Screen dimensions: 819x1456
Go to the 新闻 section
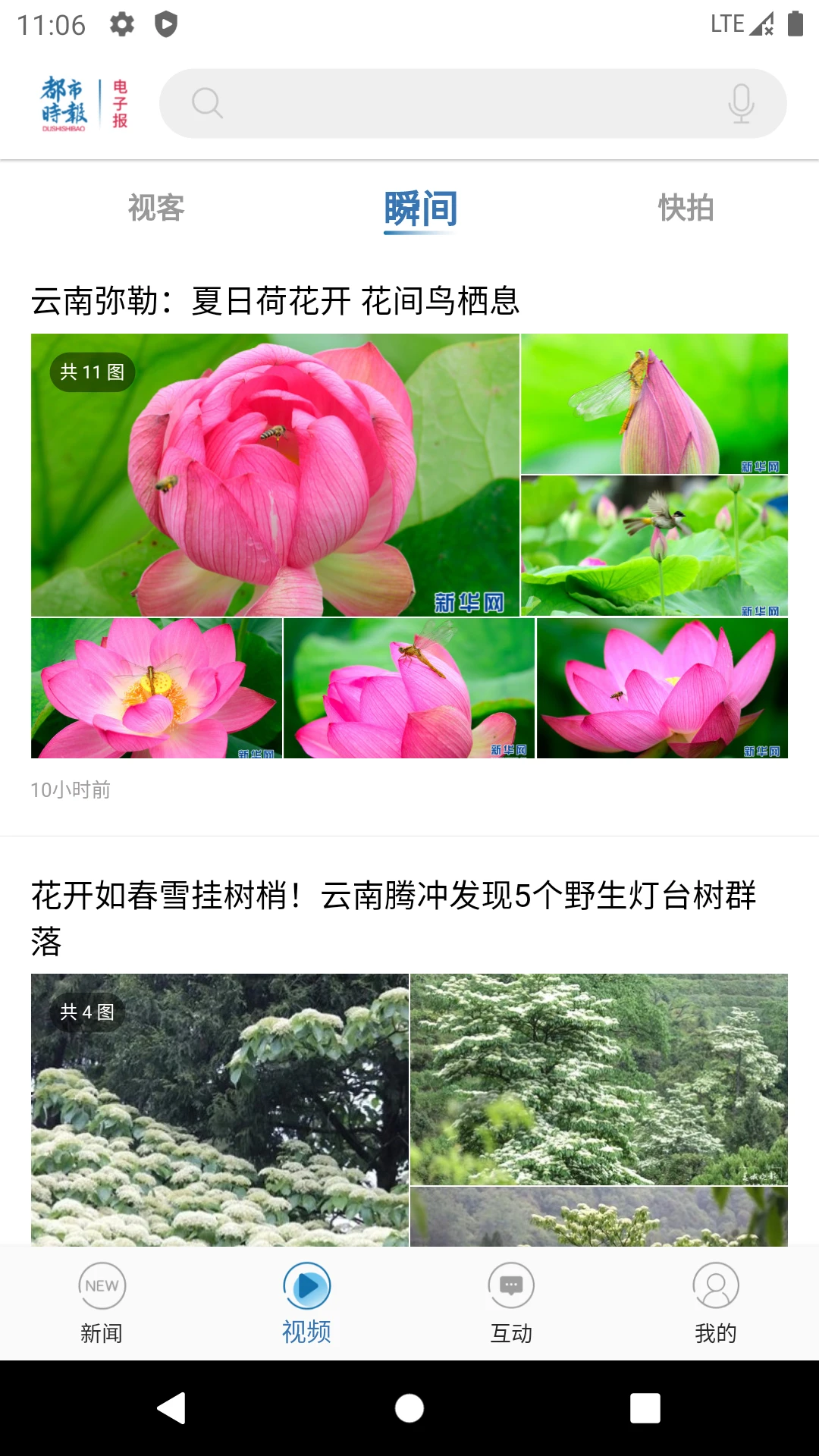coord(102,1303)
